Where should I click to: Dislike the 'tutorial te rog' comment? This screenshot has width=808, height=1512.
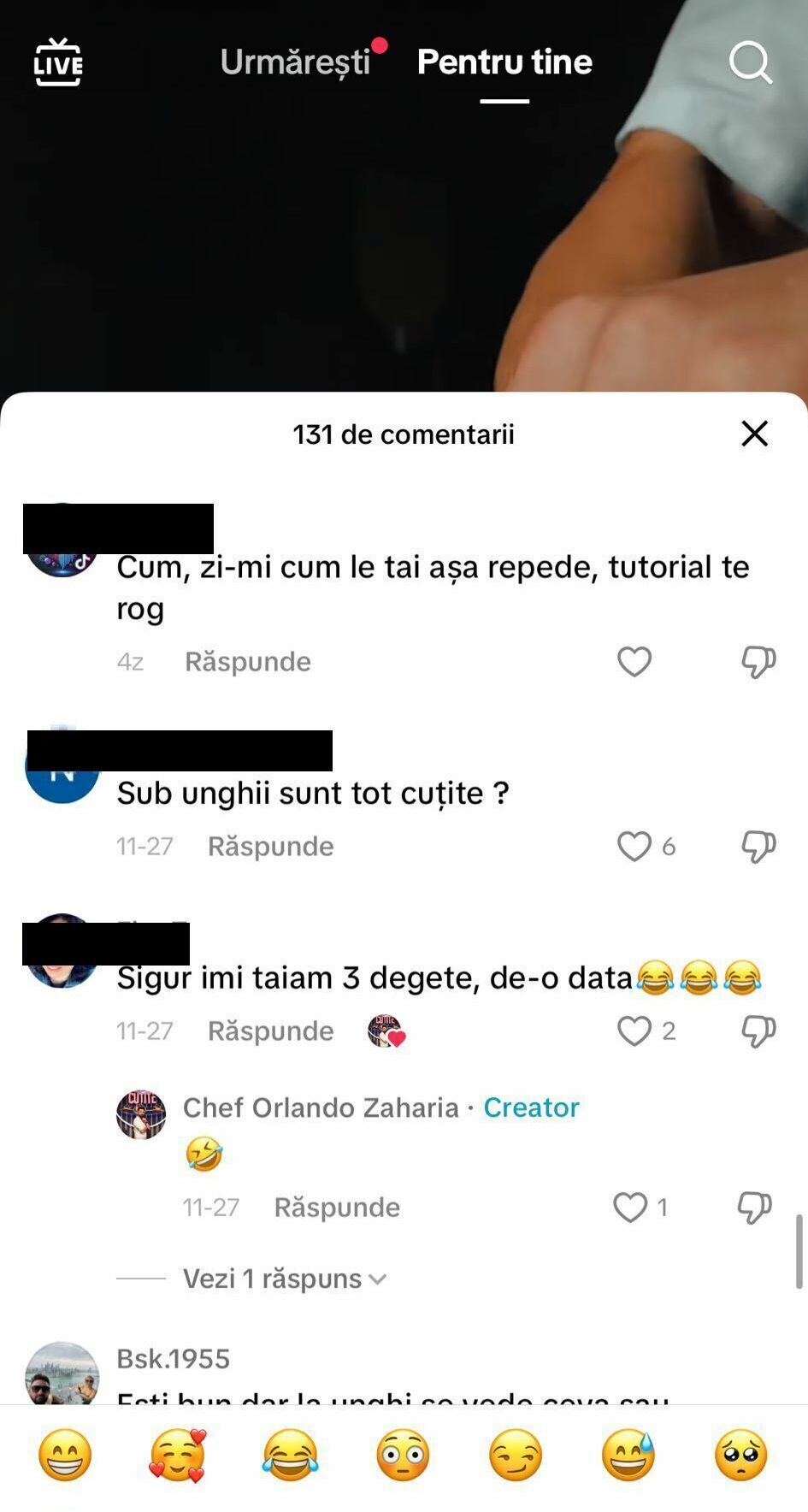tap(758, 661)
